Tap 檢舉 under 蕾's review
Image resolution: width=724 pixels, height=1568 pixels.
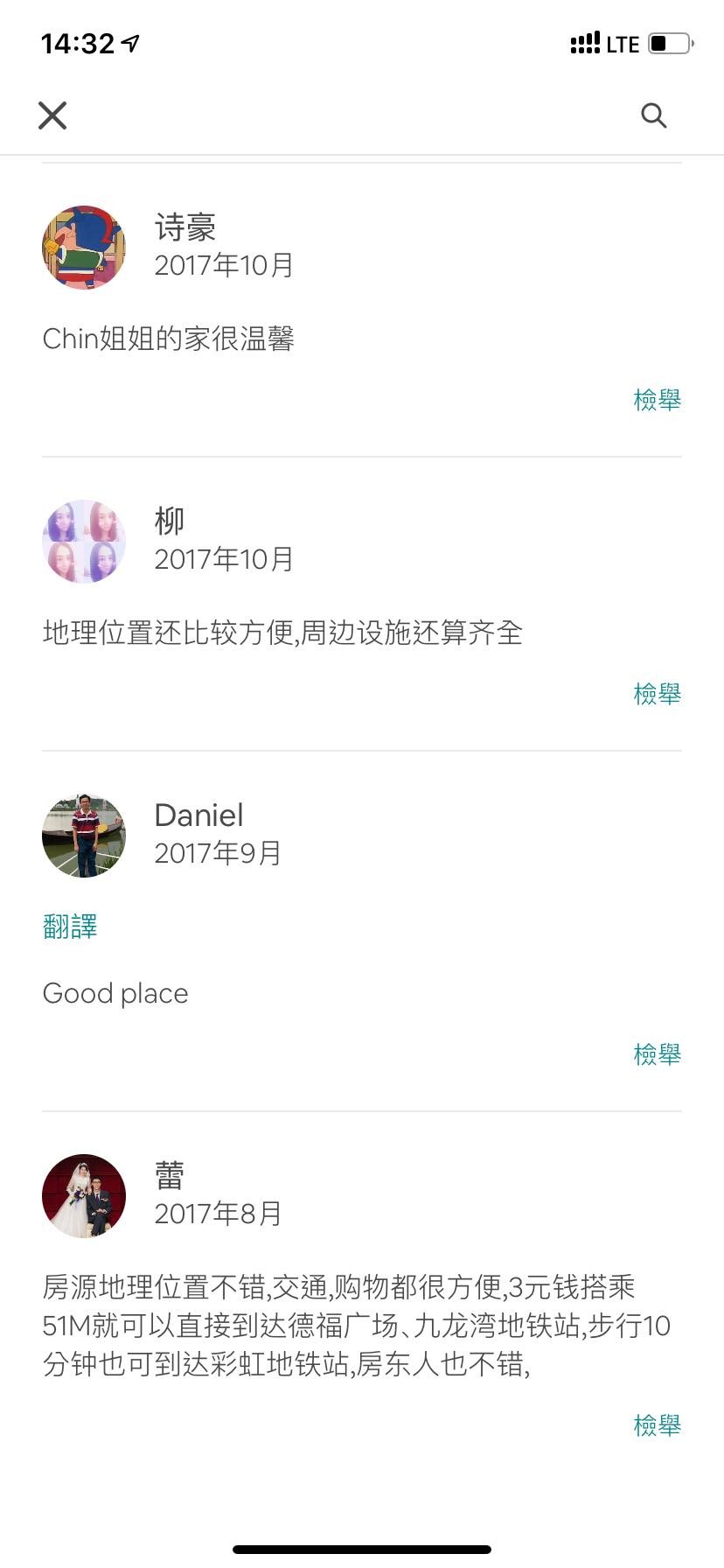657,1425
